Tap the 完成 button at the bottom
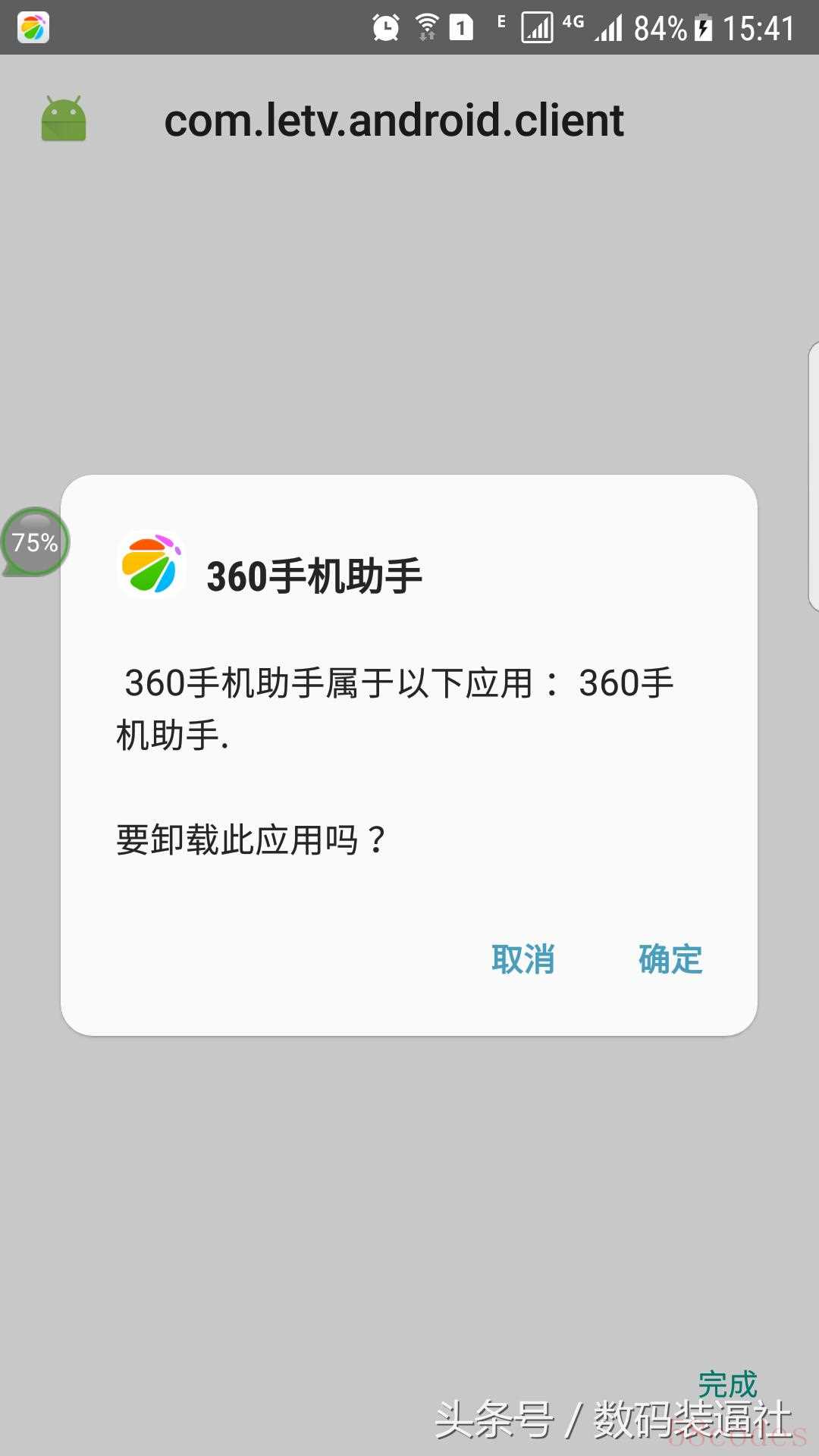819x1456 pixels. tap(727, 1385)
